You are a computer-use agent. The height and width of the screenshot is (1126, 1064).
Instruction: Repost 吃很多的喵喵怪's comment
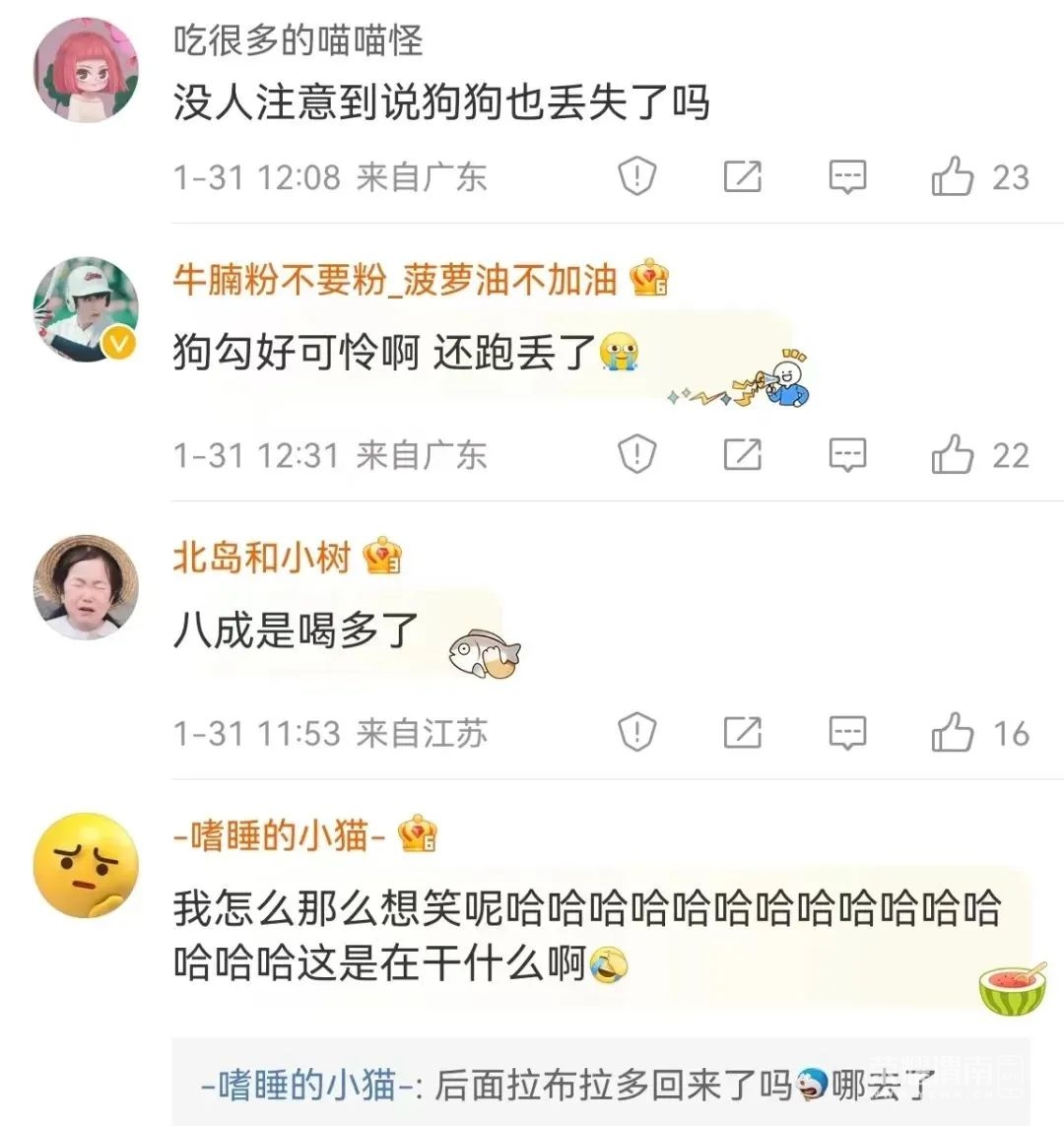[x=743, y=177]
